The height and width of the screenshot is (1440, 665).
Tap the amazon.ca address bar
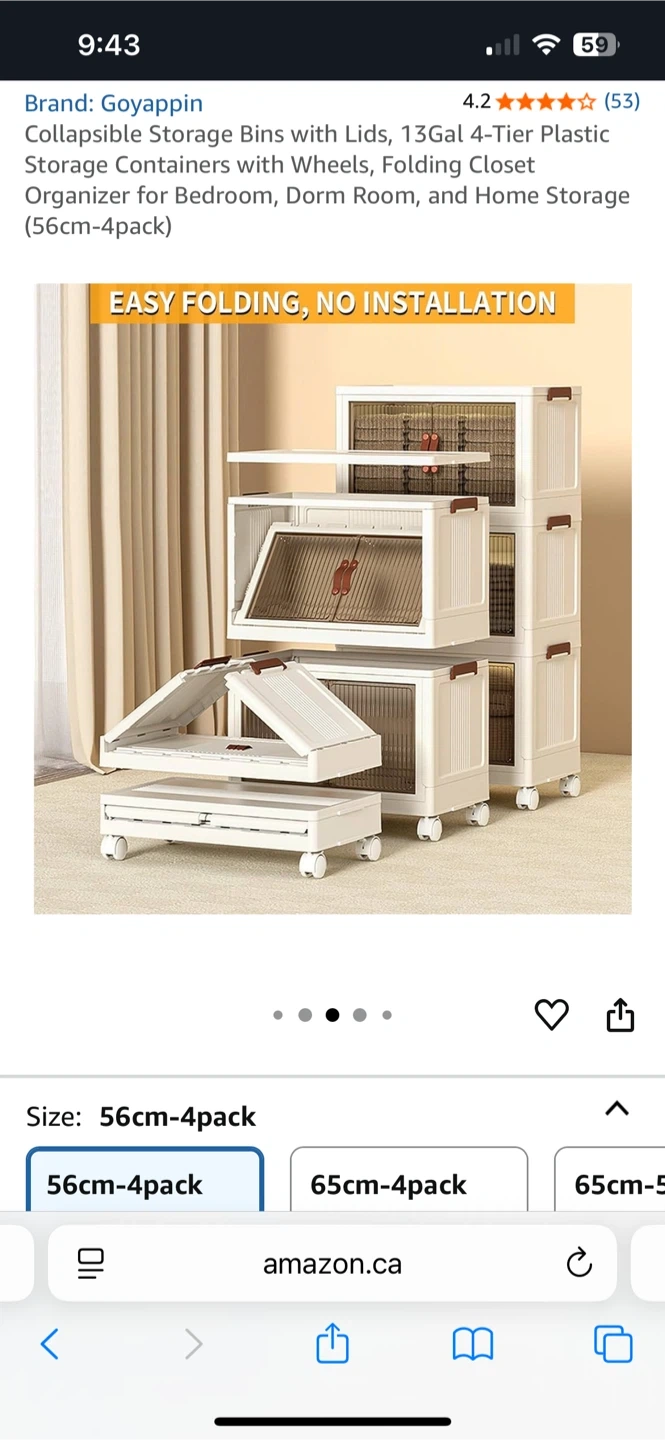[x=332, y=1264]
